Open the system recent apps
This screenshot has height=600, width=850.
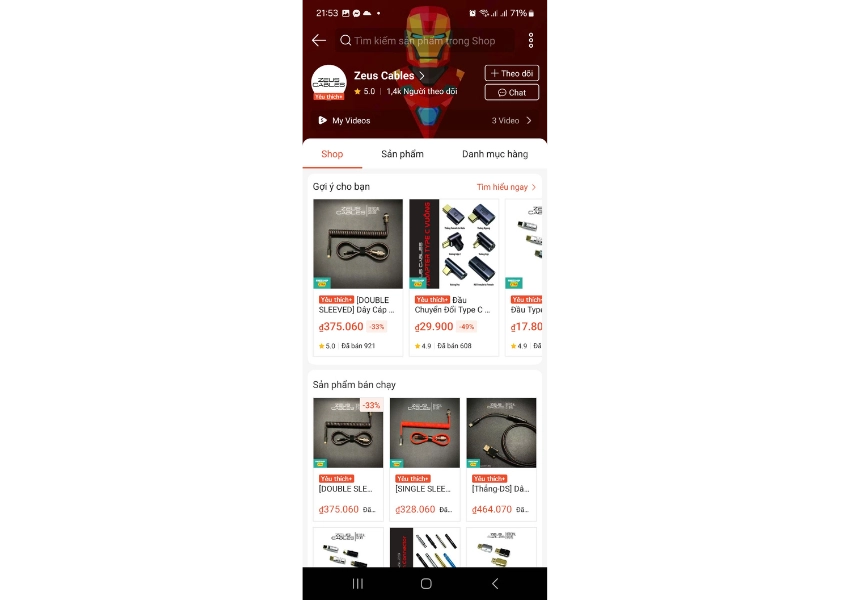click(x=357, y=584)
